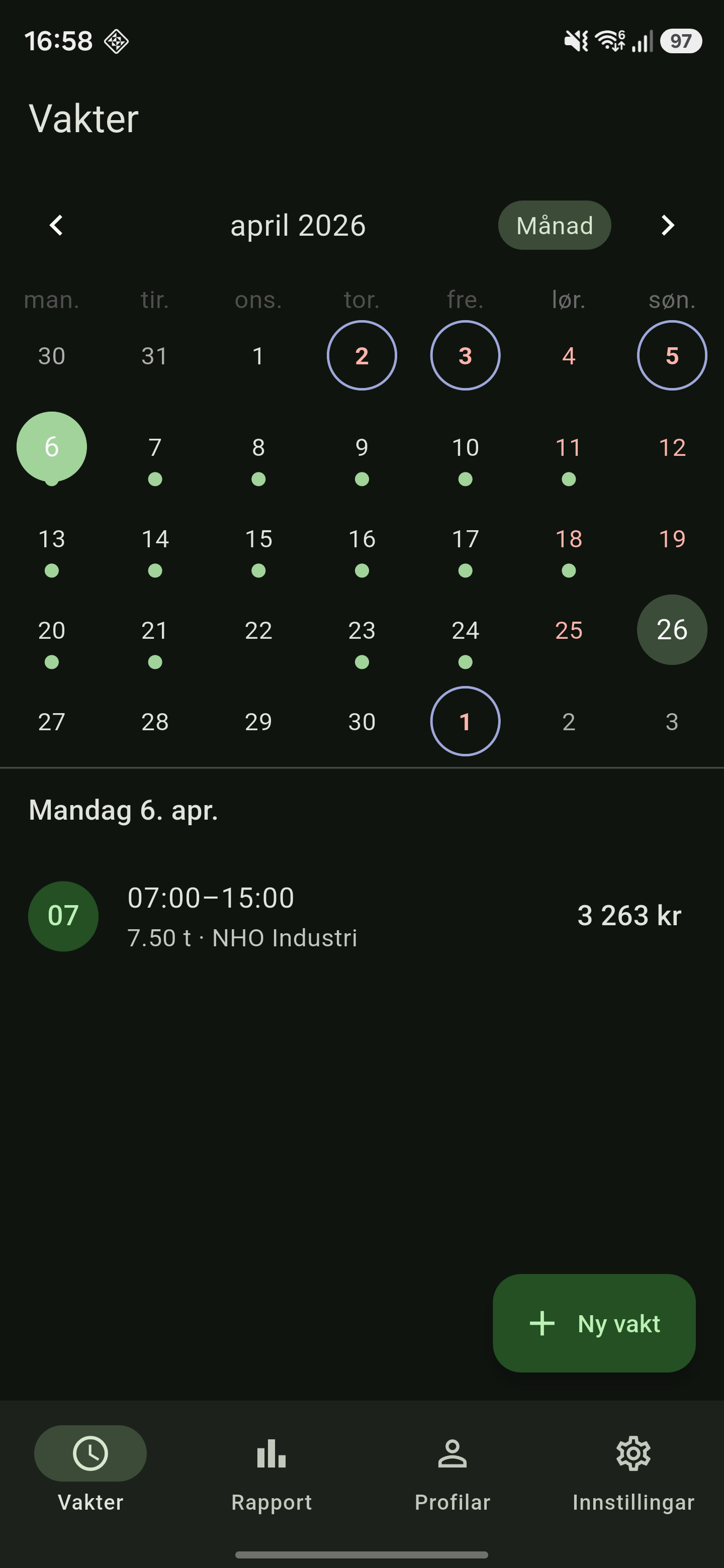This screenshot has height=1568, width=724.
Task: Tap the green 07 shift badge
Action: click(63, 916)
